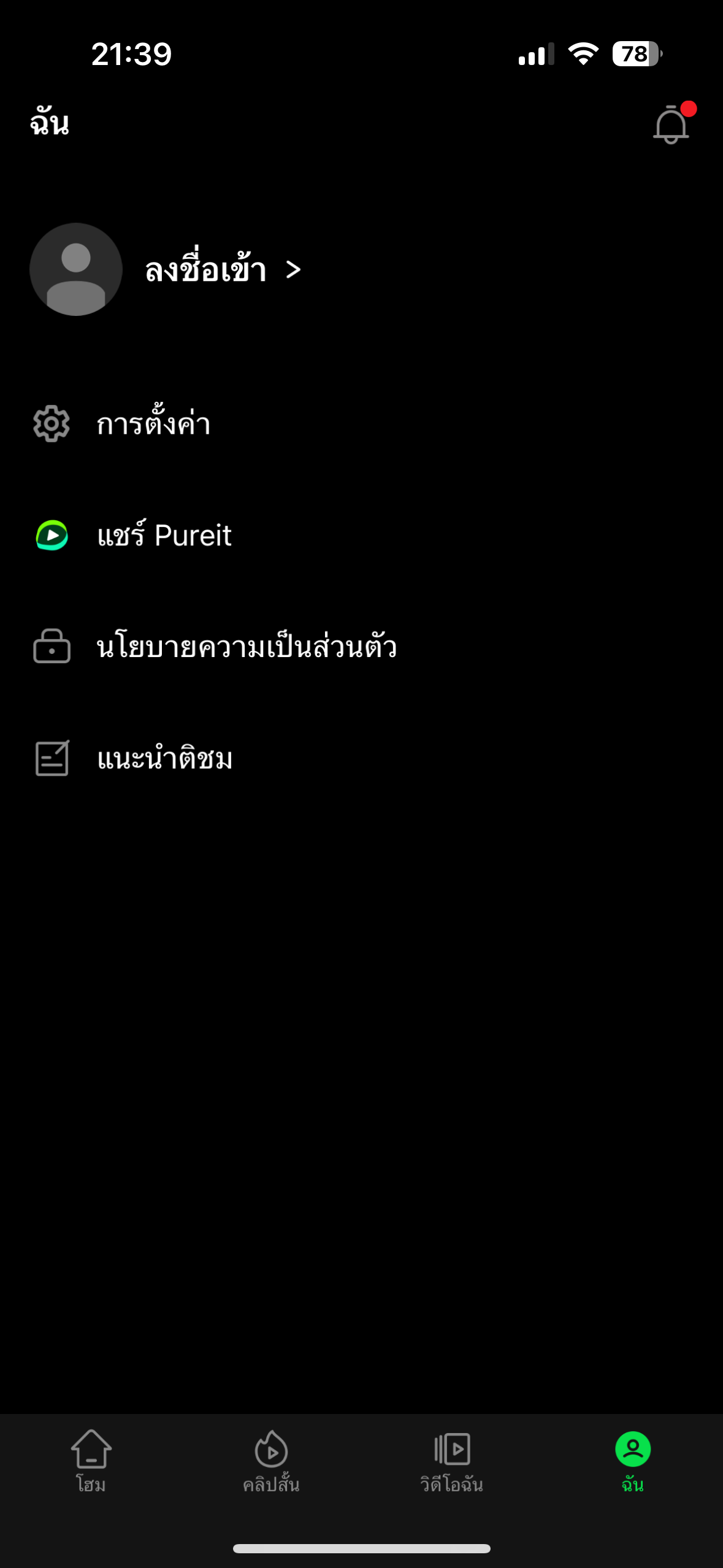Tap ลงชื่อเข้า to sign in
Image resolution: width=723 pixels, height=1568 pixels.
(x=223, y=269)
